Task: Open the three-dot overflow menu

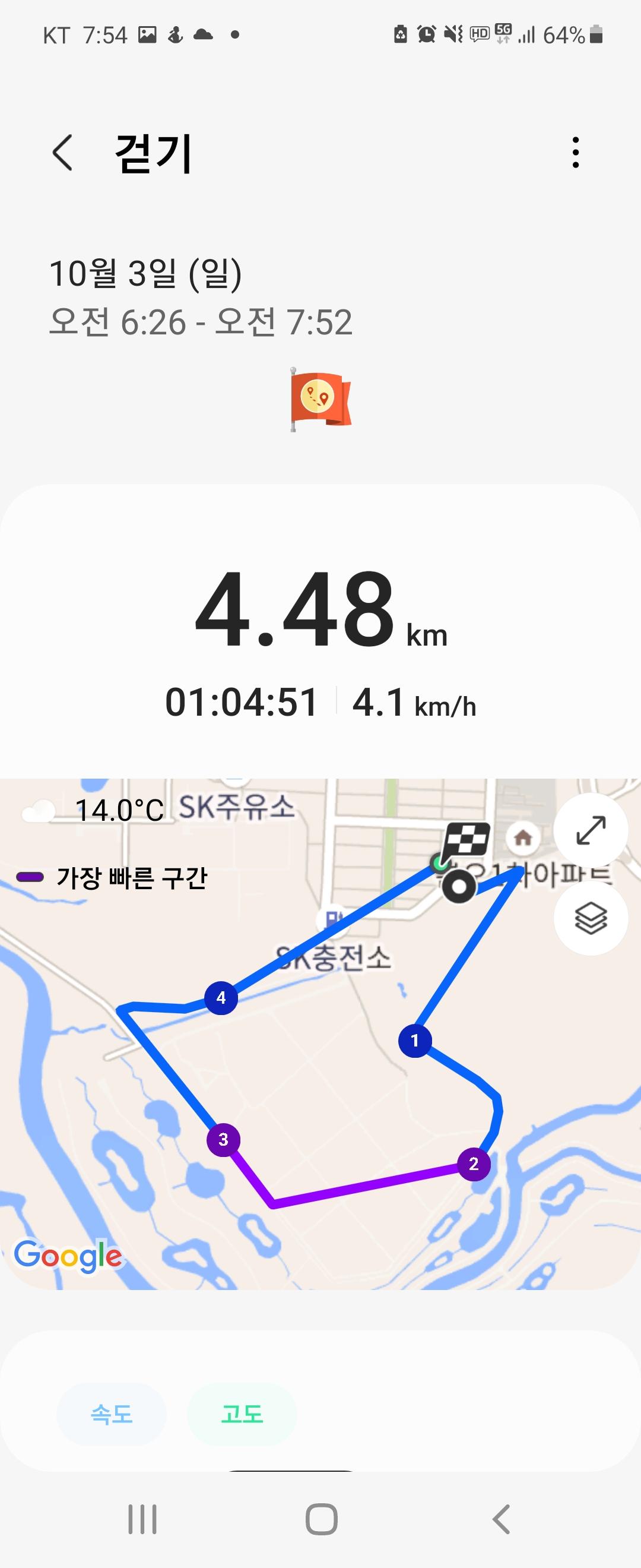Action: point(575,152)
